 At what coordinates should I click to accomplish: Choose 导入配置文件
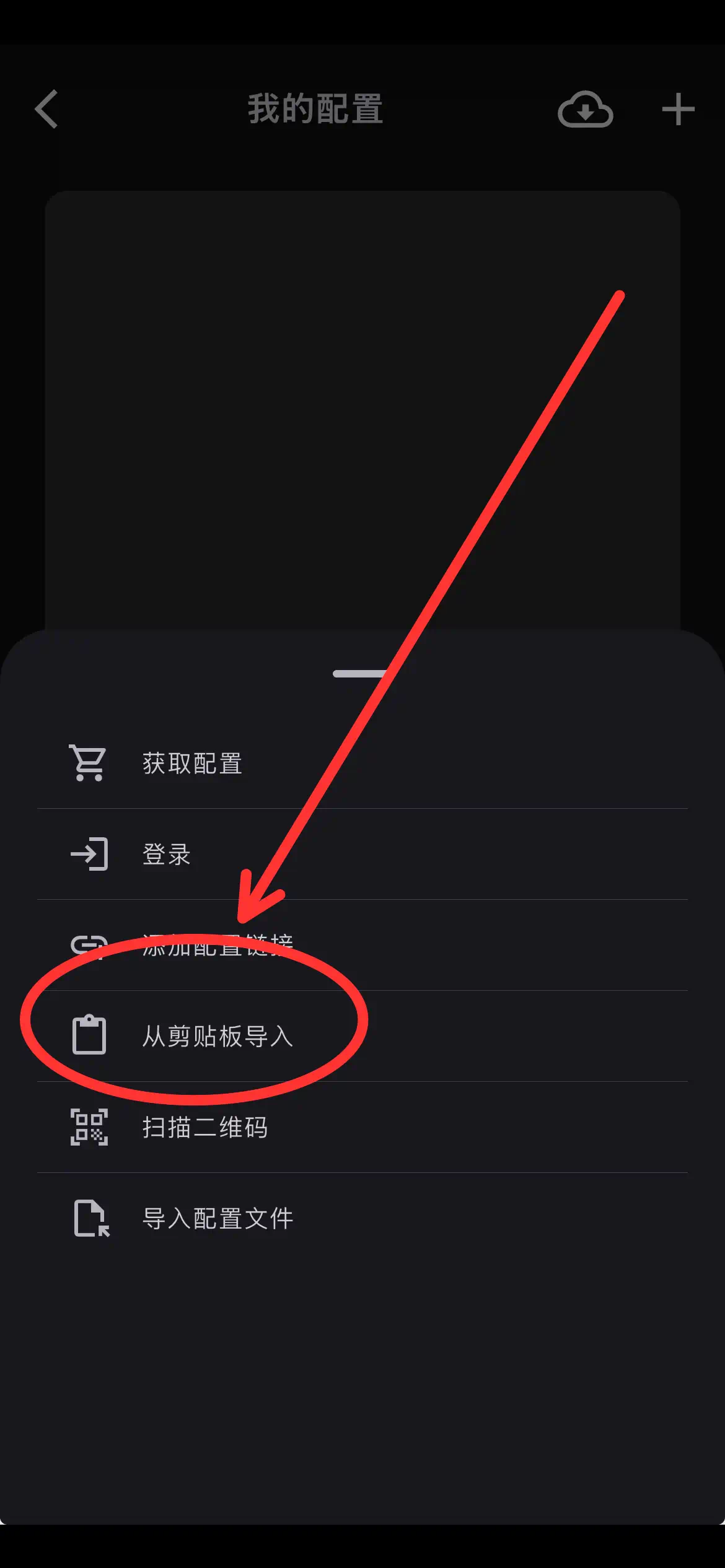pyautogui.click(x=362, y=1218)
